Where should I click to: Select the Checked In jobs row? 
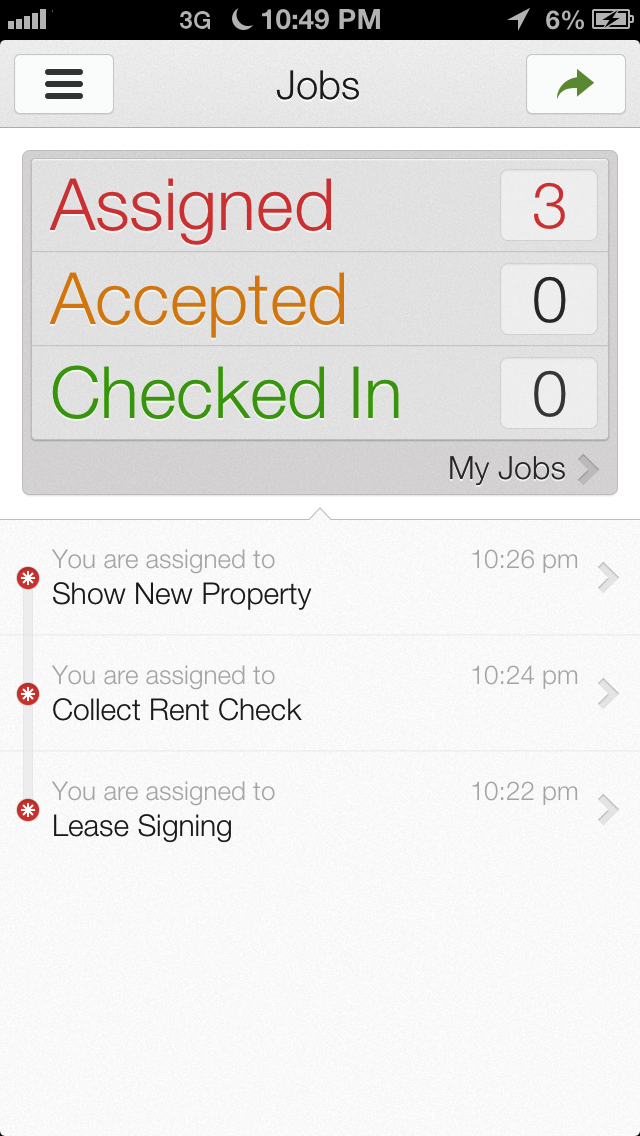click(x=320, y=393)
